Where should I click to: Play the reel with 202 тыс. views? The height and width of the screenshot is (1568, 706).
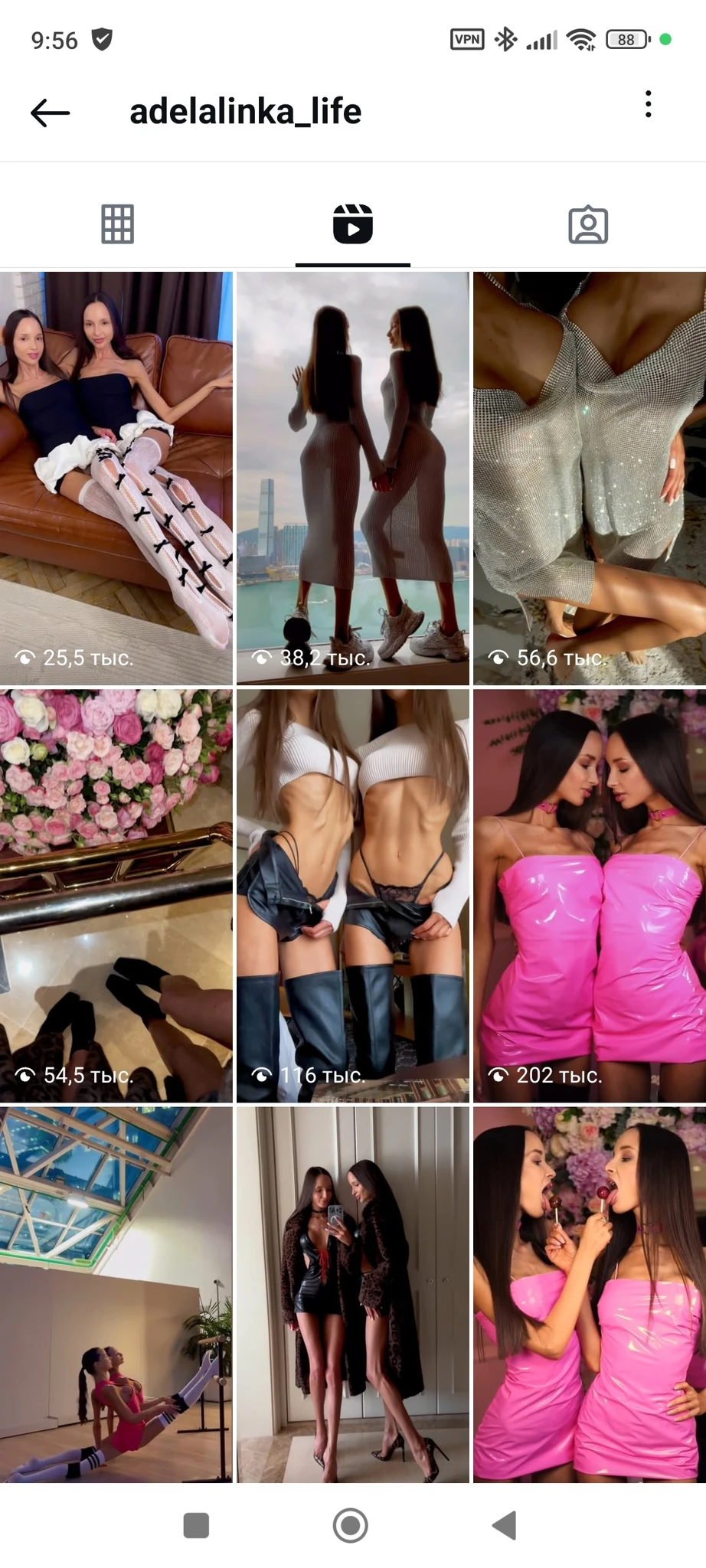tap(589, 896)
